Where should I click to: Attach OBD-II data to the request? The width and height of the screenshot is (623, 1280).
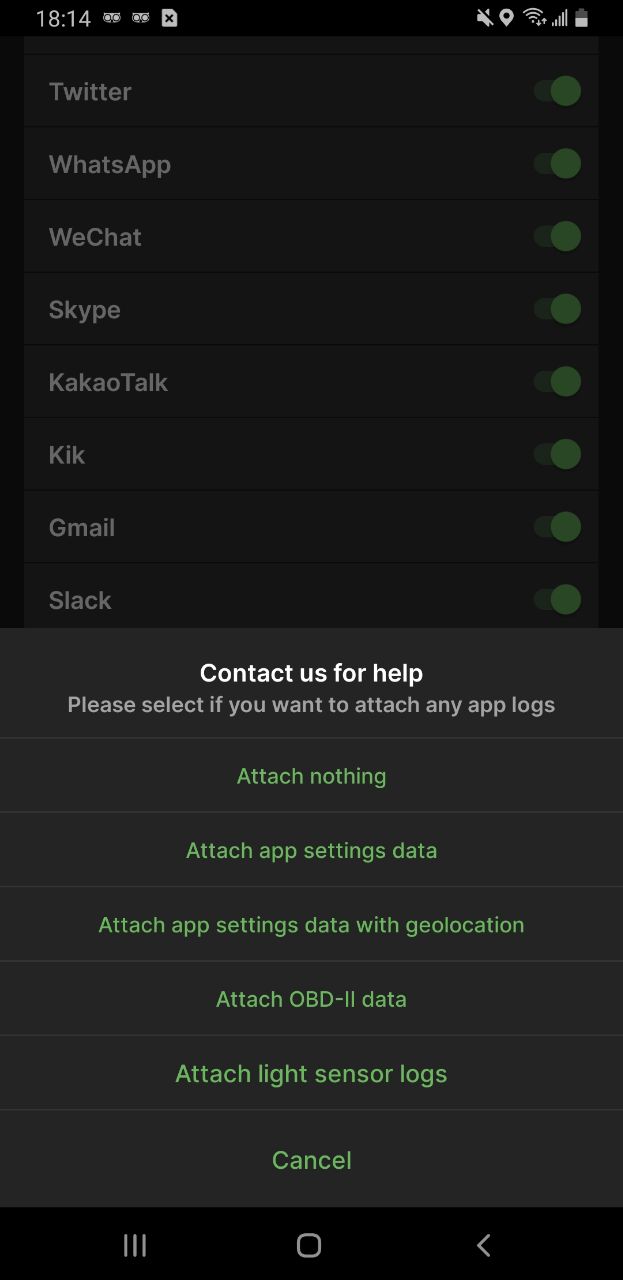pyautogui.click(x=311, y=999)
